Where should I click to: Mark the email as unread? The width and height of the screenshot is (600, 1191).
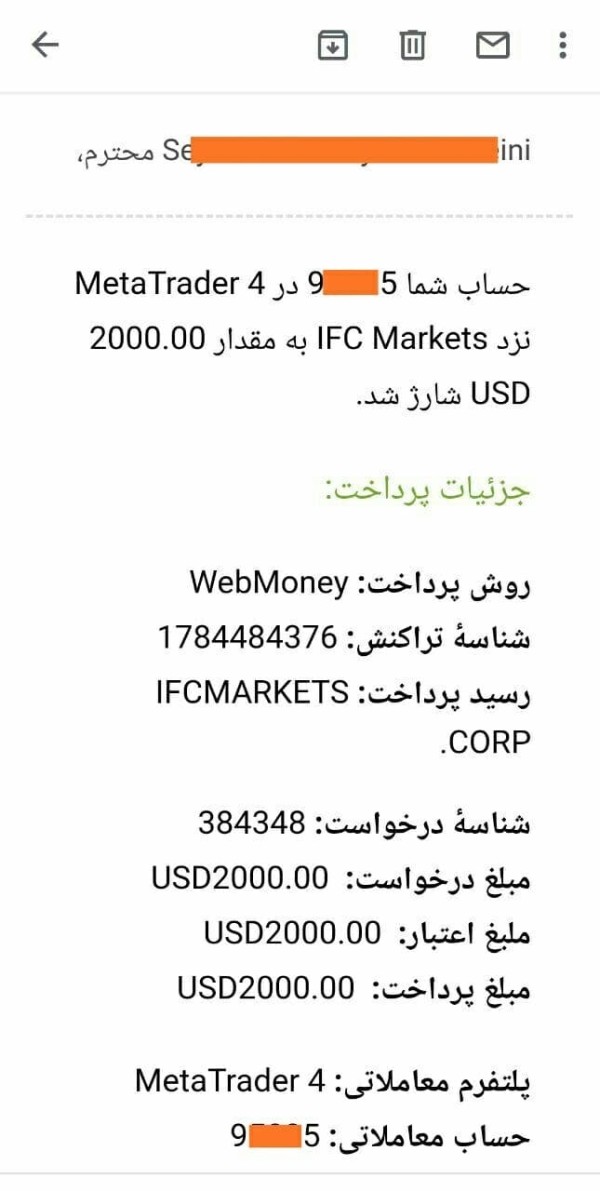click(x=492, y=46)
